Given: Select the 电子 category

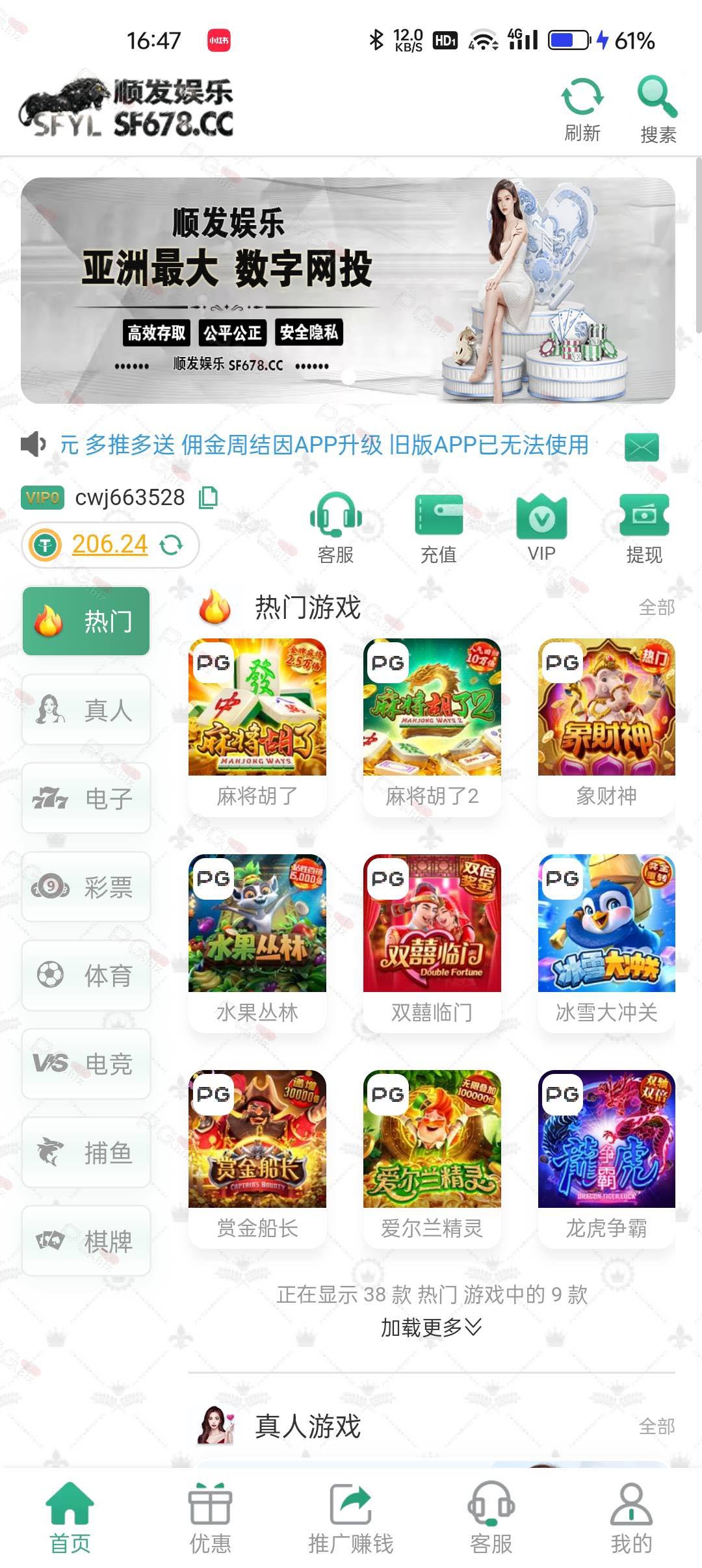Looking at the screenshot, I should (x=86, y=798).
